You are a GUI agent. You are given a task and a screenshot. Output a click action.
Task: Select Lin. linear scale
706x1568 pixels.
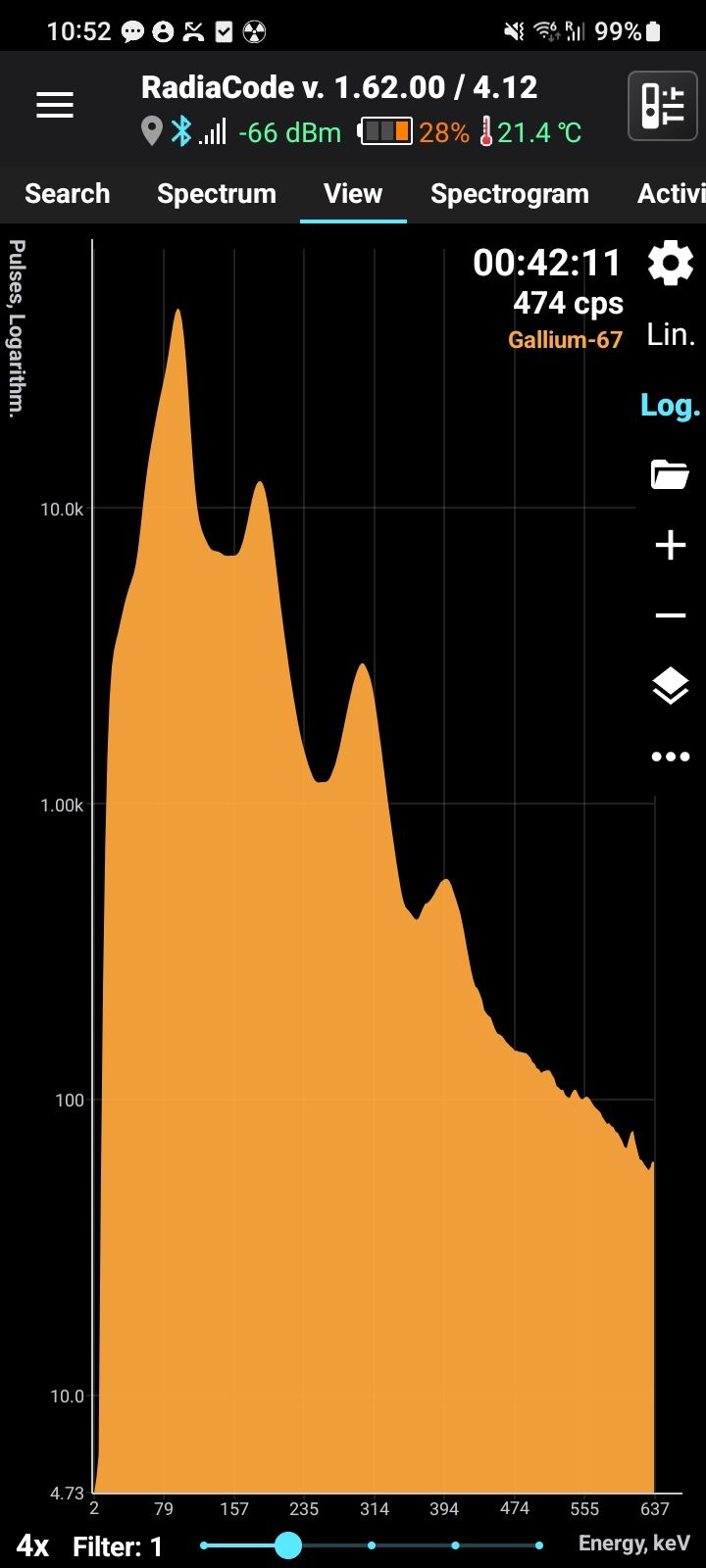671,335
